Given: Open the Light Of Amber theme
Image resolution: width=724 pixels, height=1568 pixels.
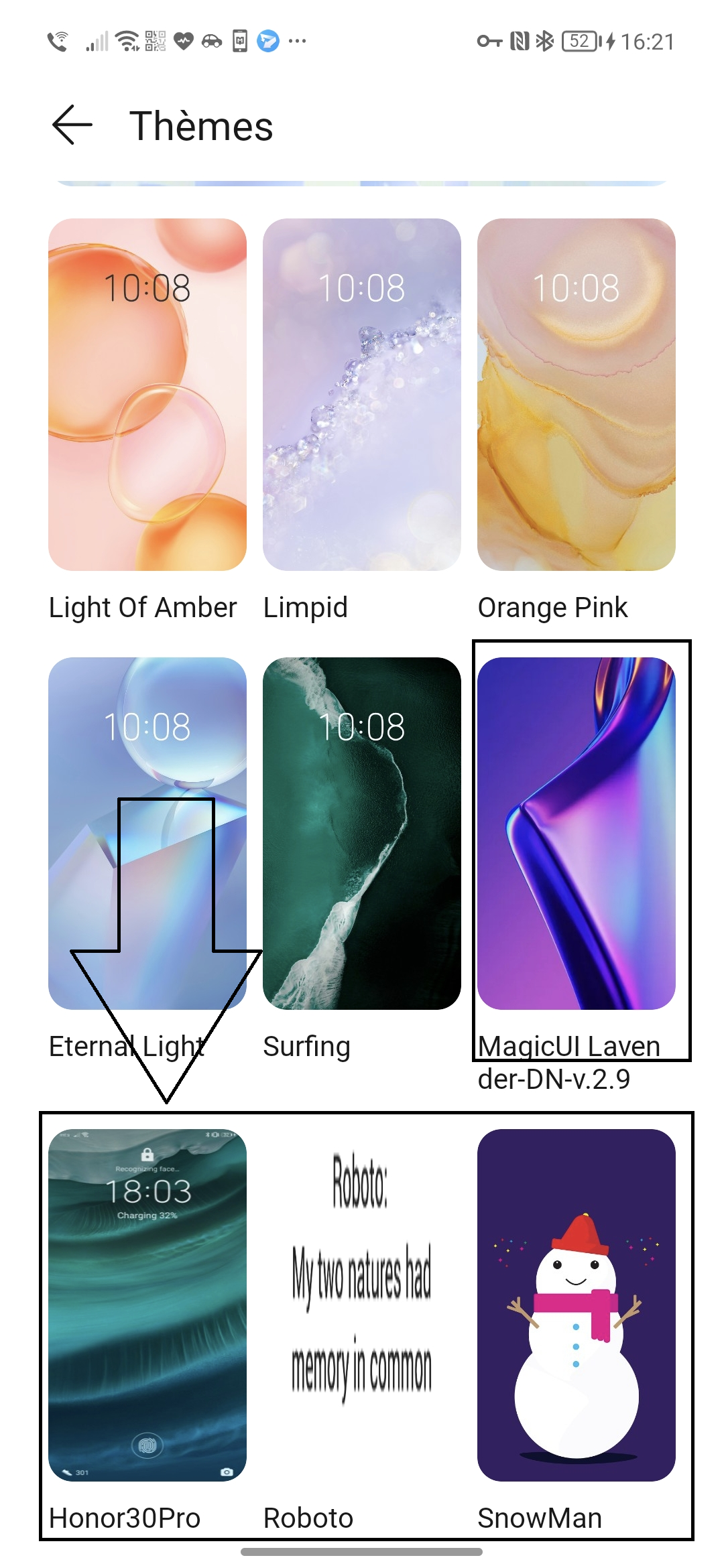Looking at the screenshot, I should click(147, 395).
